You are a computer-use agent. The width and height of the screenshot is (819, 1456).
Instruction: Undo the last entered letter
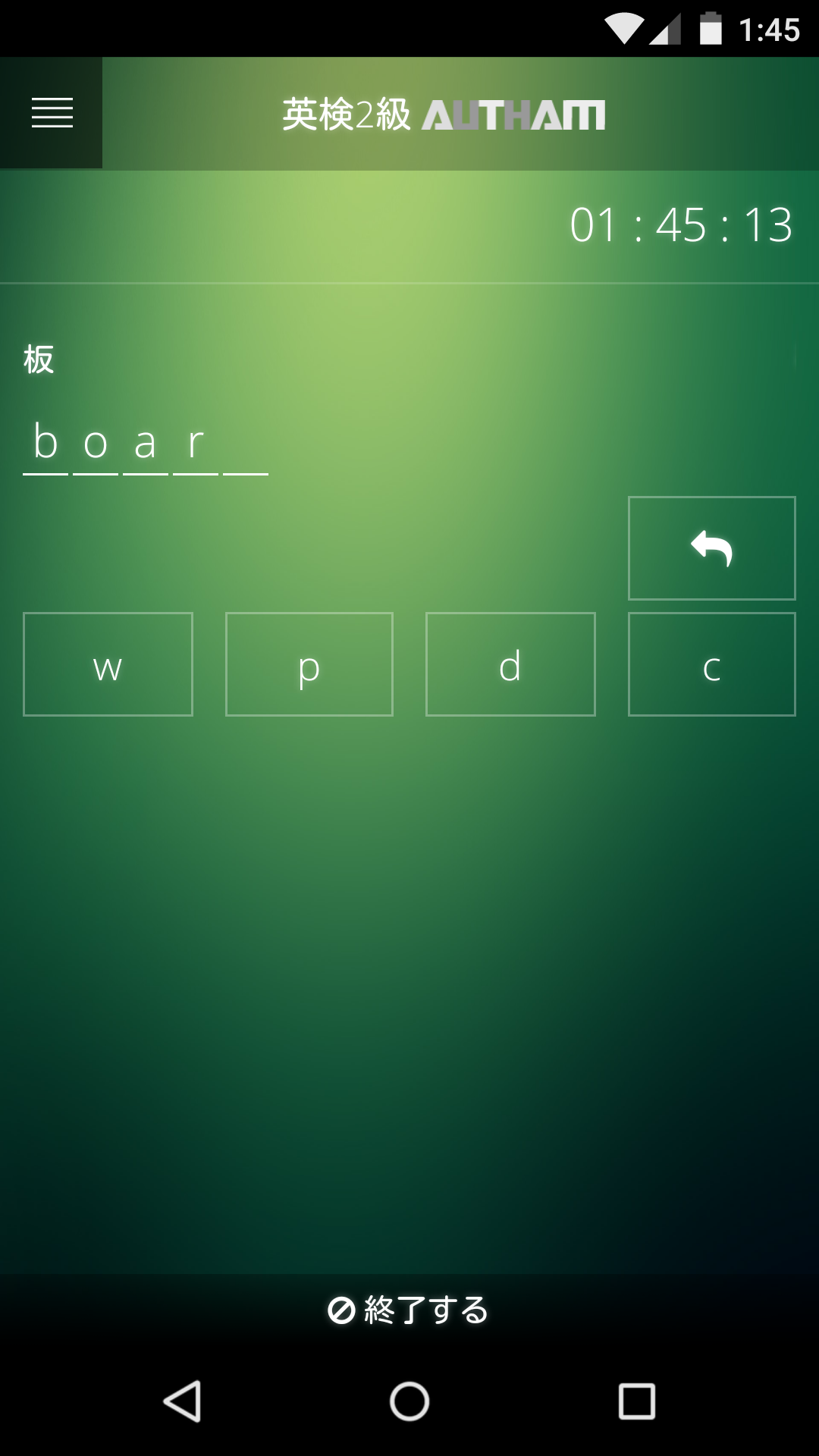point(711,548)
